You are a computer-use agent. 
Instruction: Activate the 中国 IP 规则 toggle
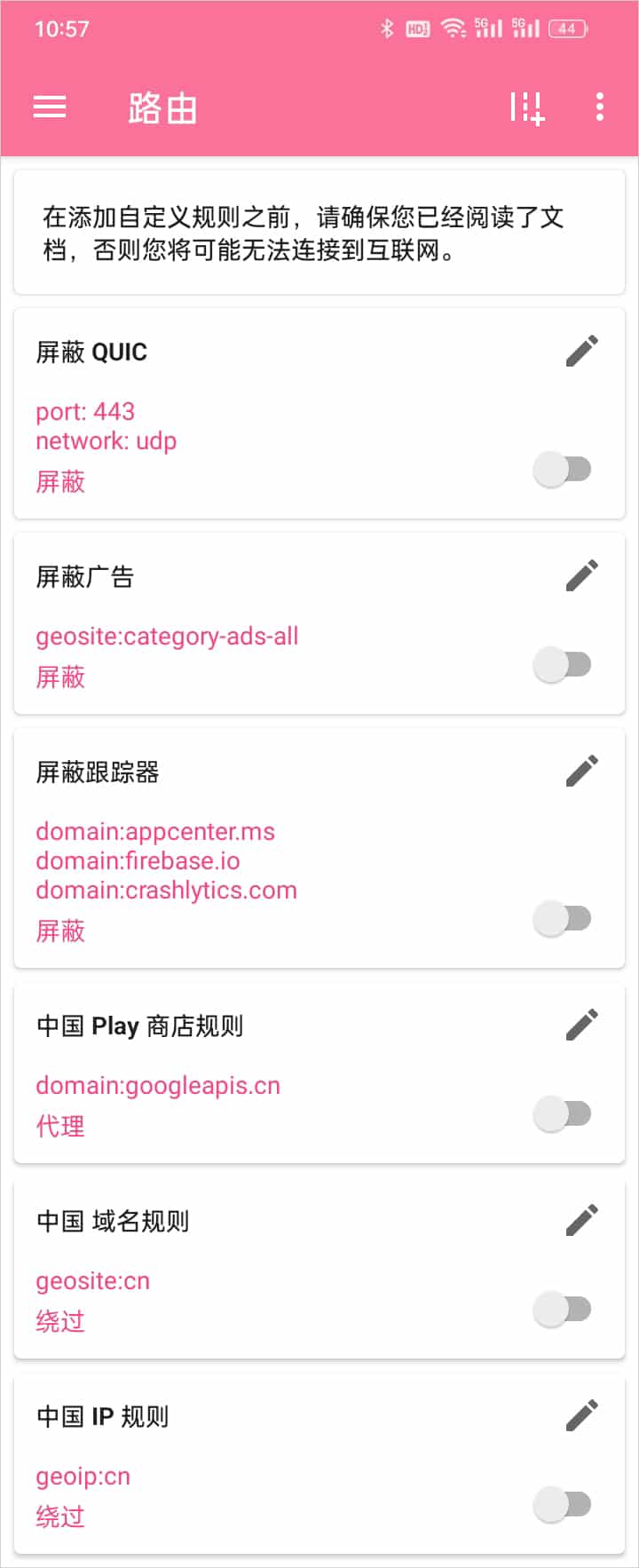pyautogui.click(x=563, y=1504)
